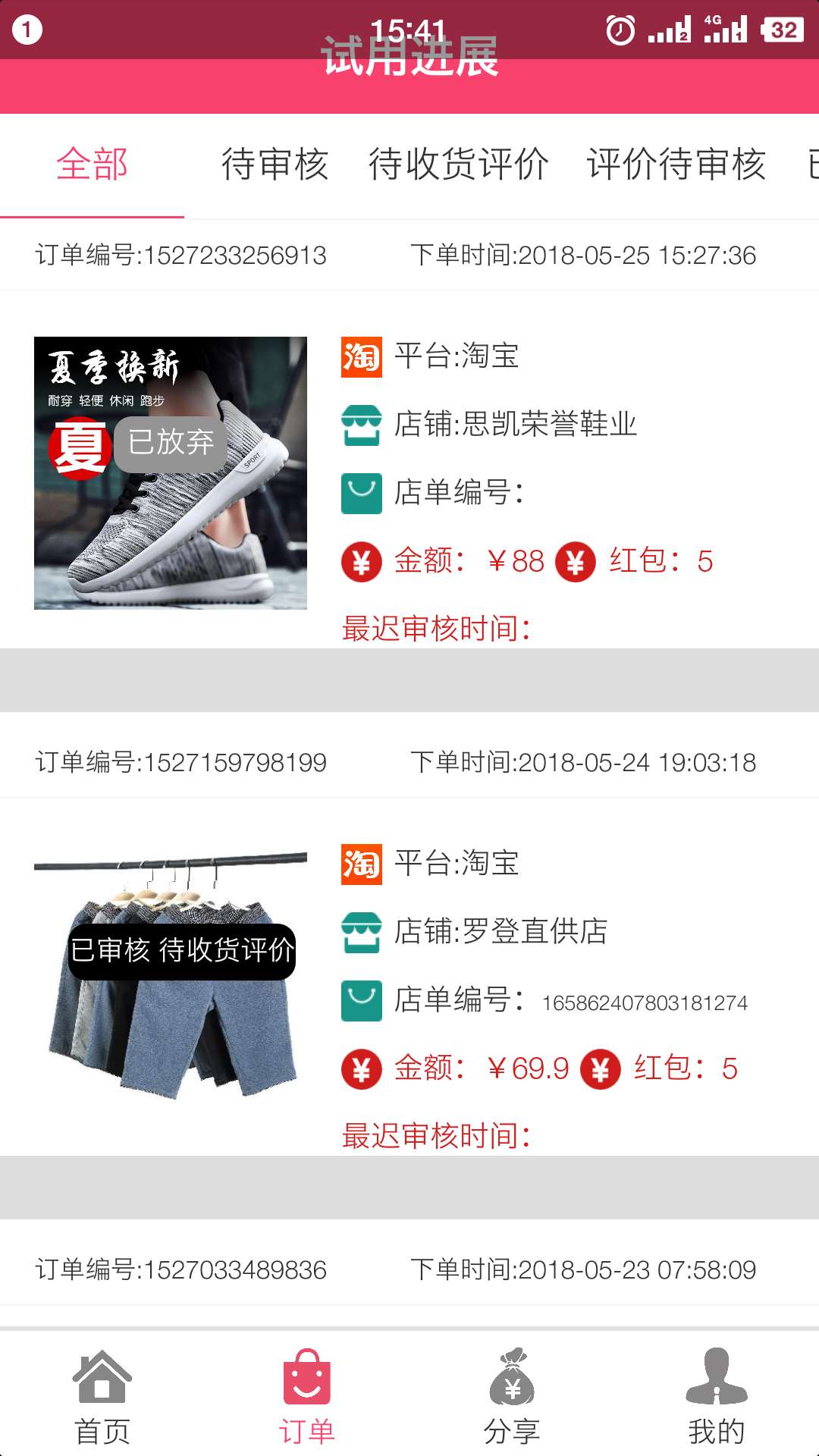
Task: Open the 评价待审核 tab
Action: point(676,165)
